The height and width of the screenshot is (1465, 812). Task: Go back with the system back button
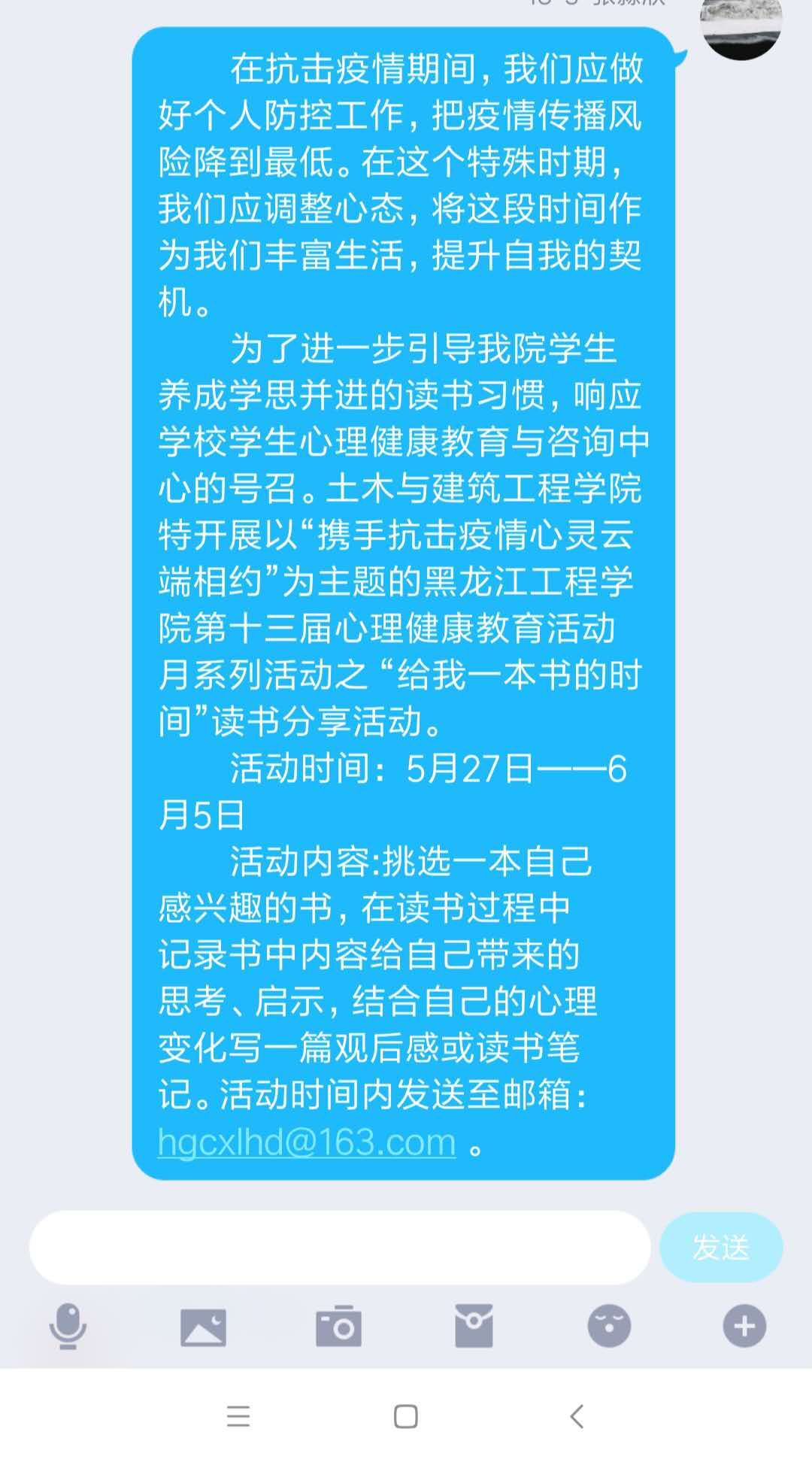[577, 1416]
